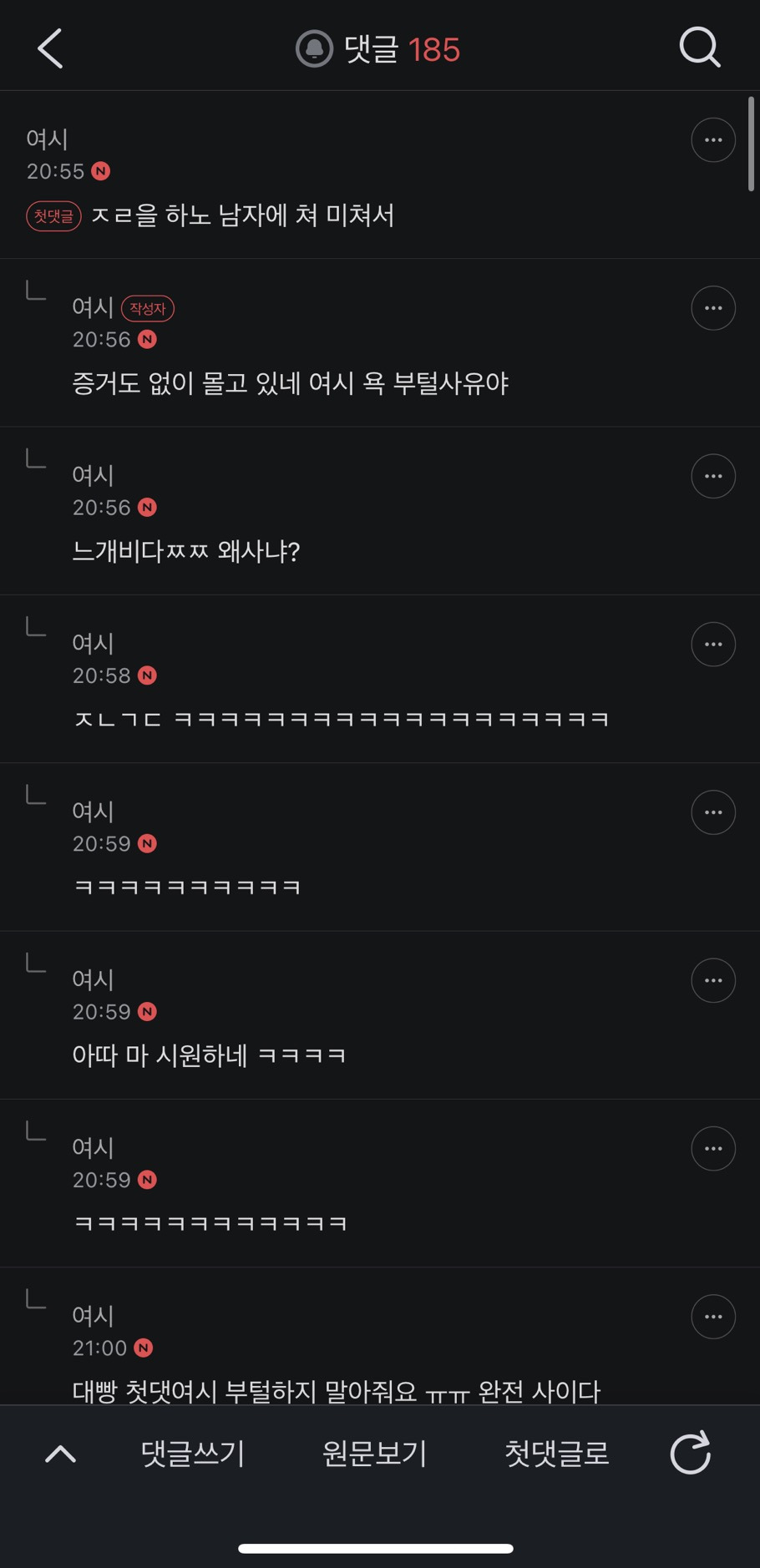This screenshot has width=760, height=1568.
Task: Open the comment notification bell
Action: click(314, 48)
